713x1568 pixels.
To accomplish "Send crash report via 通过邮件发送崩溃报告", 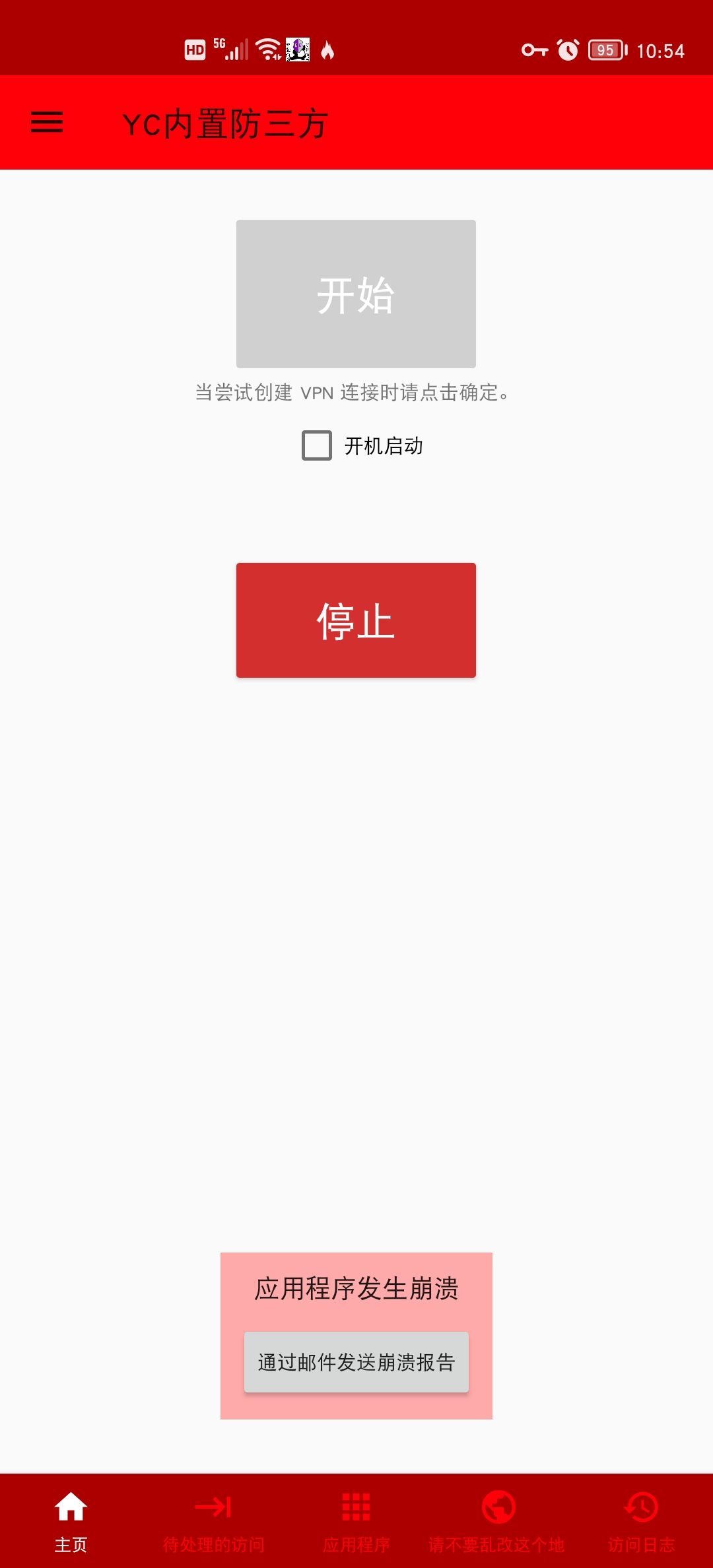I will coord(356,1362).
